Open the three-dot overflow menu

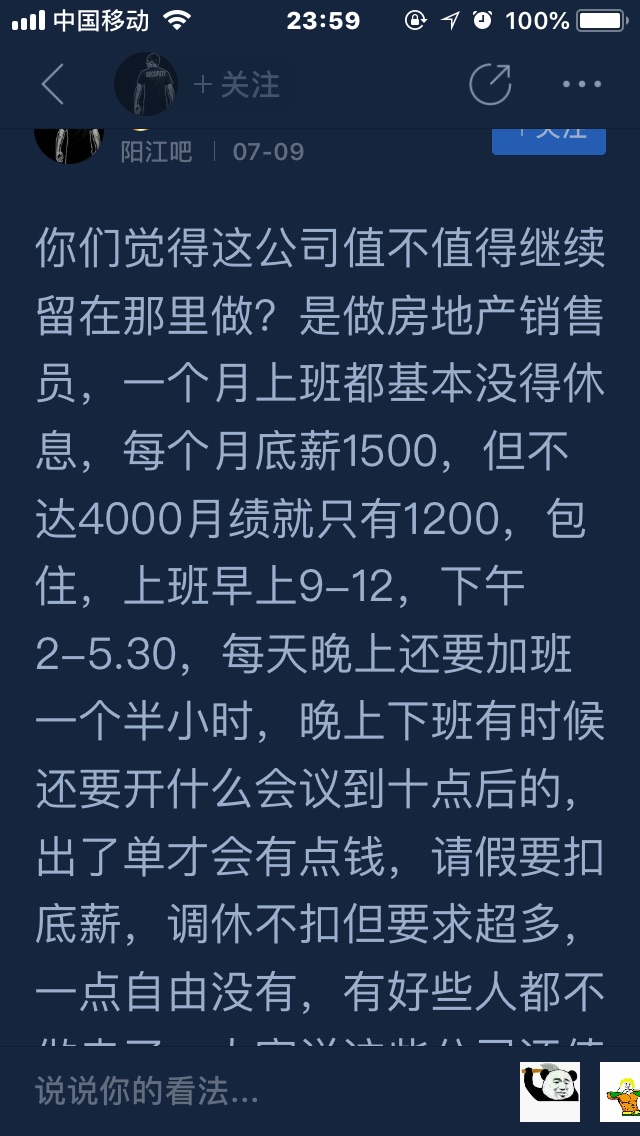[x=582, y=84]
